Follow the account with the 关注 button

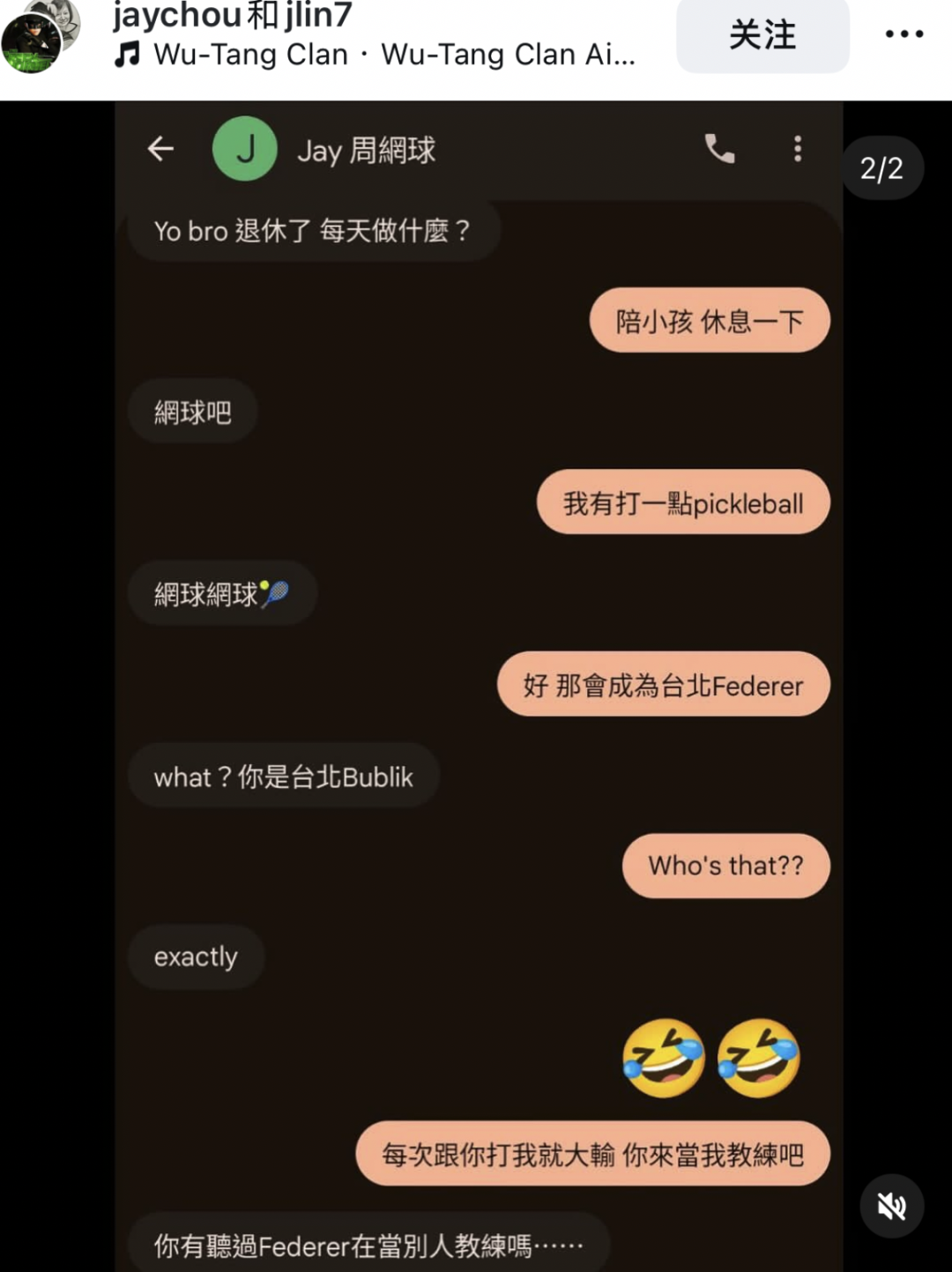pyautogui.click(x=762, y=36)
